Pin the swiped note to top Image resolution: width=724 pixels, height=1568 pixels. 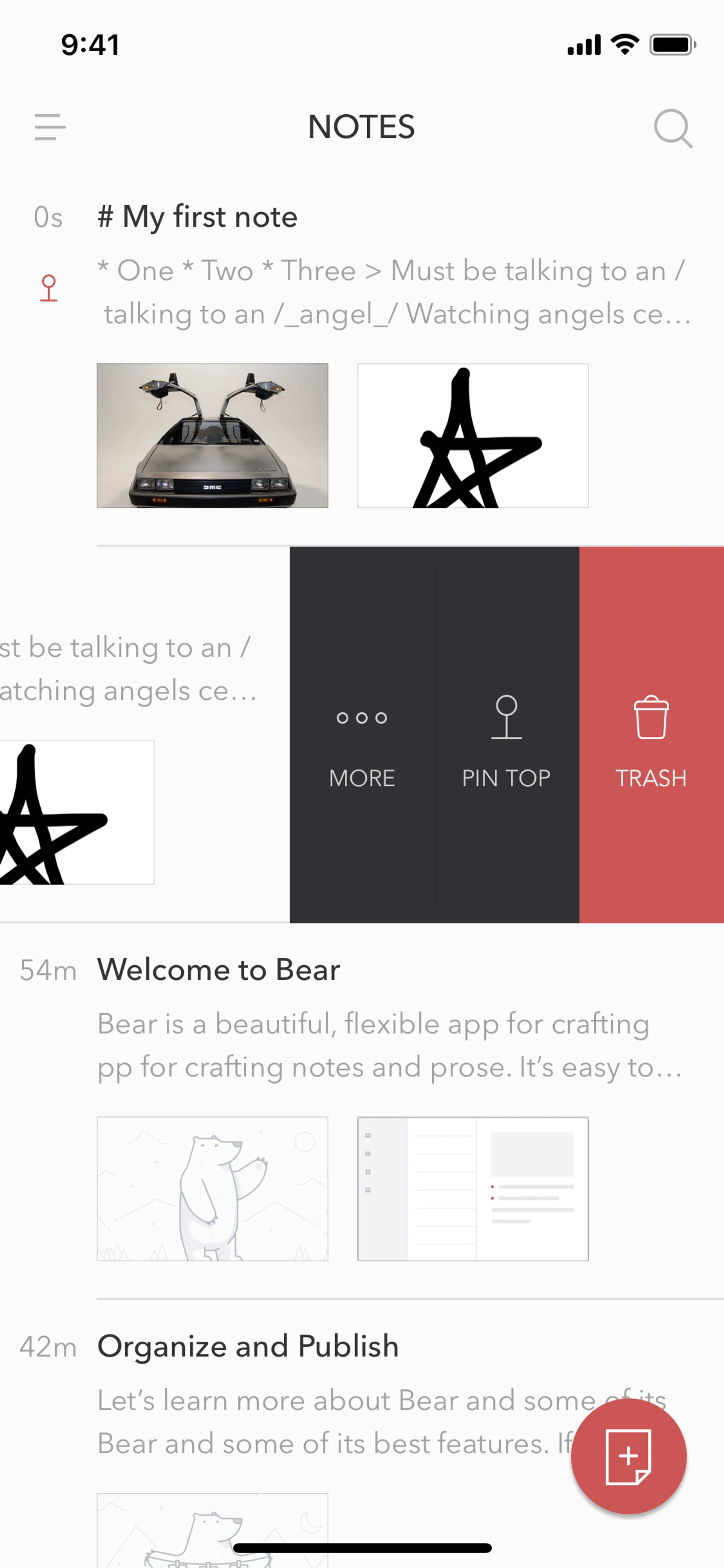coord(506,735)
